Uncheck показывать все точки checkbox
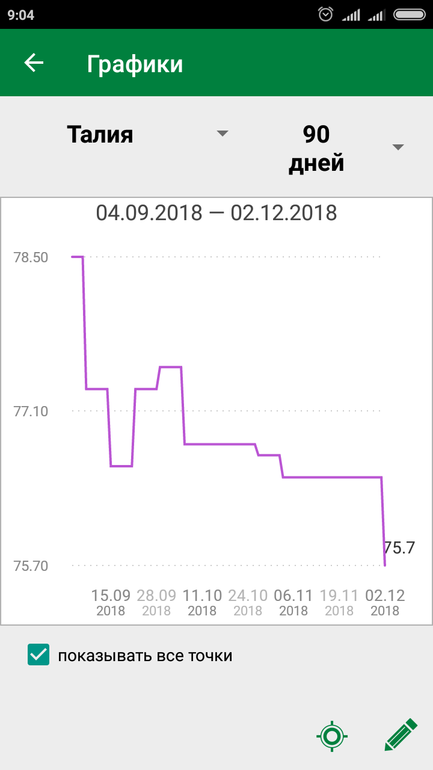The image size is (433, 770). pos(38,655)
